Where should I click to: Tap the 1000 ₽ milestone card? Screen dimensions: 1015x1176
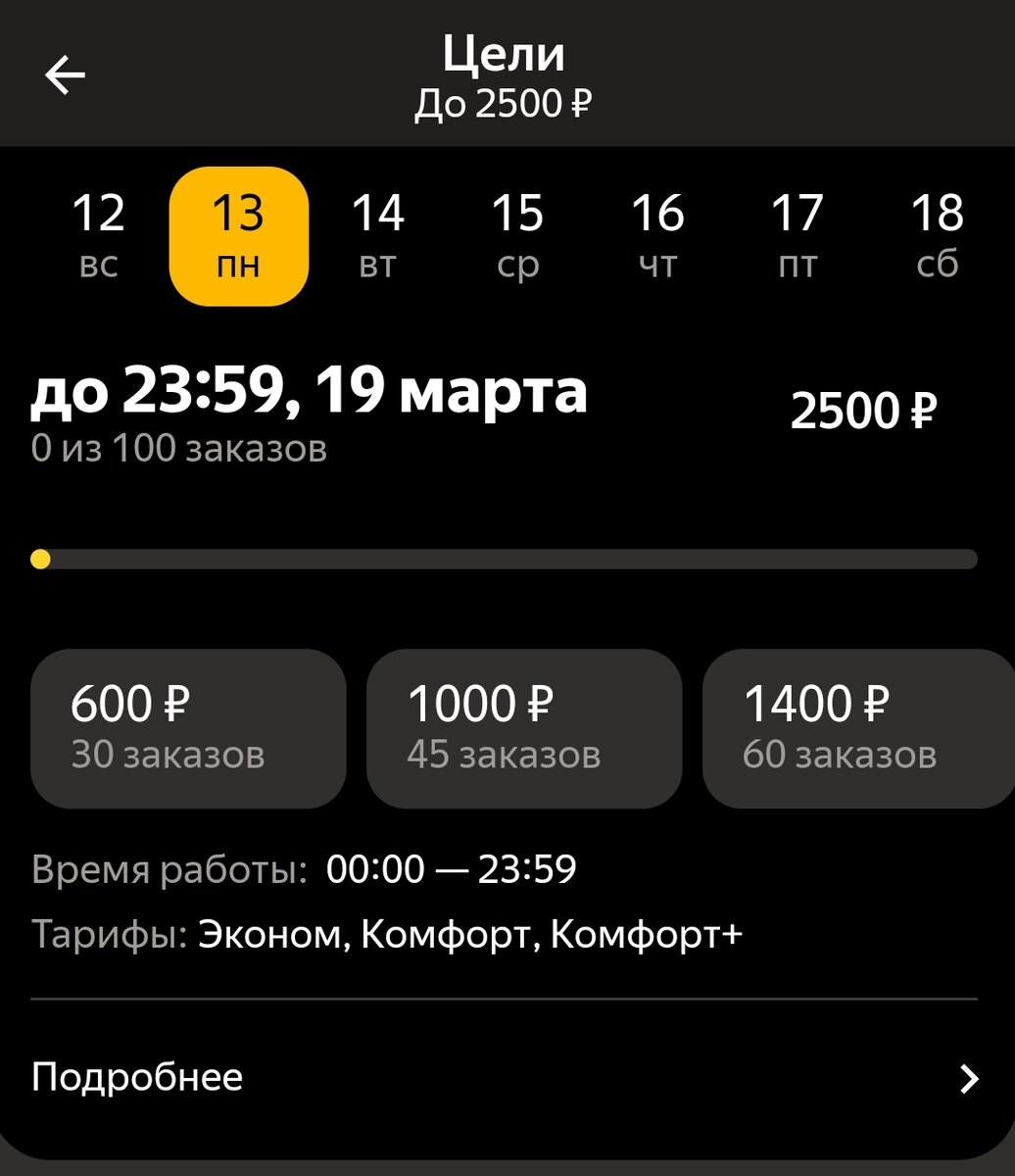(524, 727)
